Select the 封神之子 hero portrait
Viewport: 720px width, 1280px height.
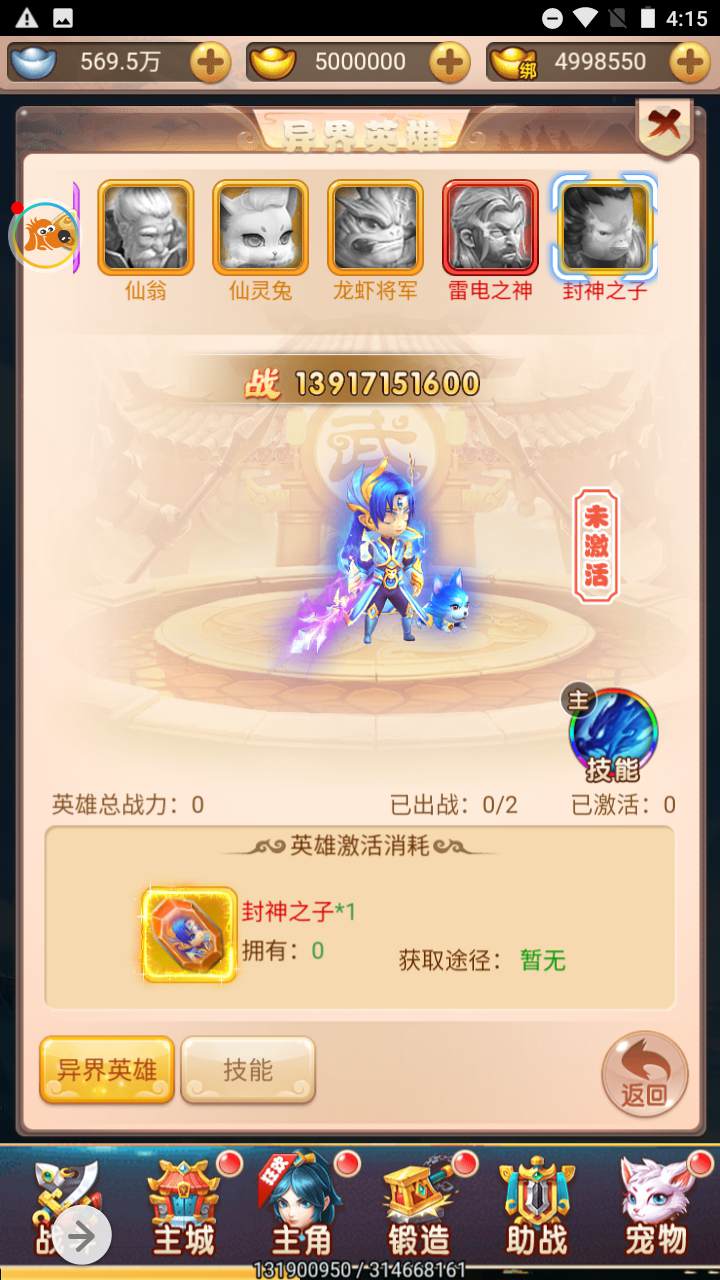605,228
